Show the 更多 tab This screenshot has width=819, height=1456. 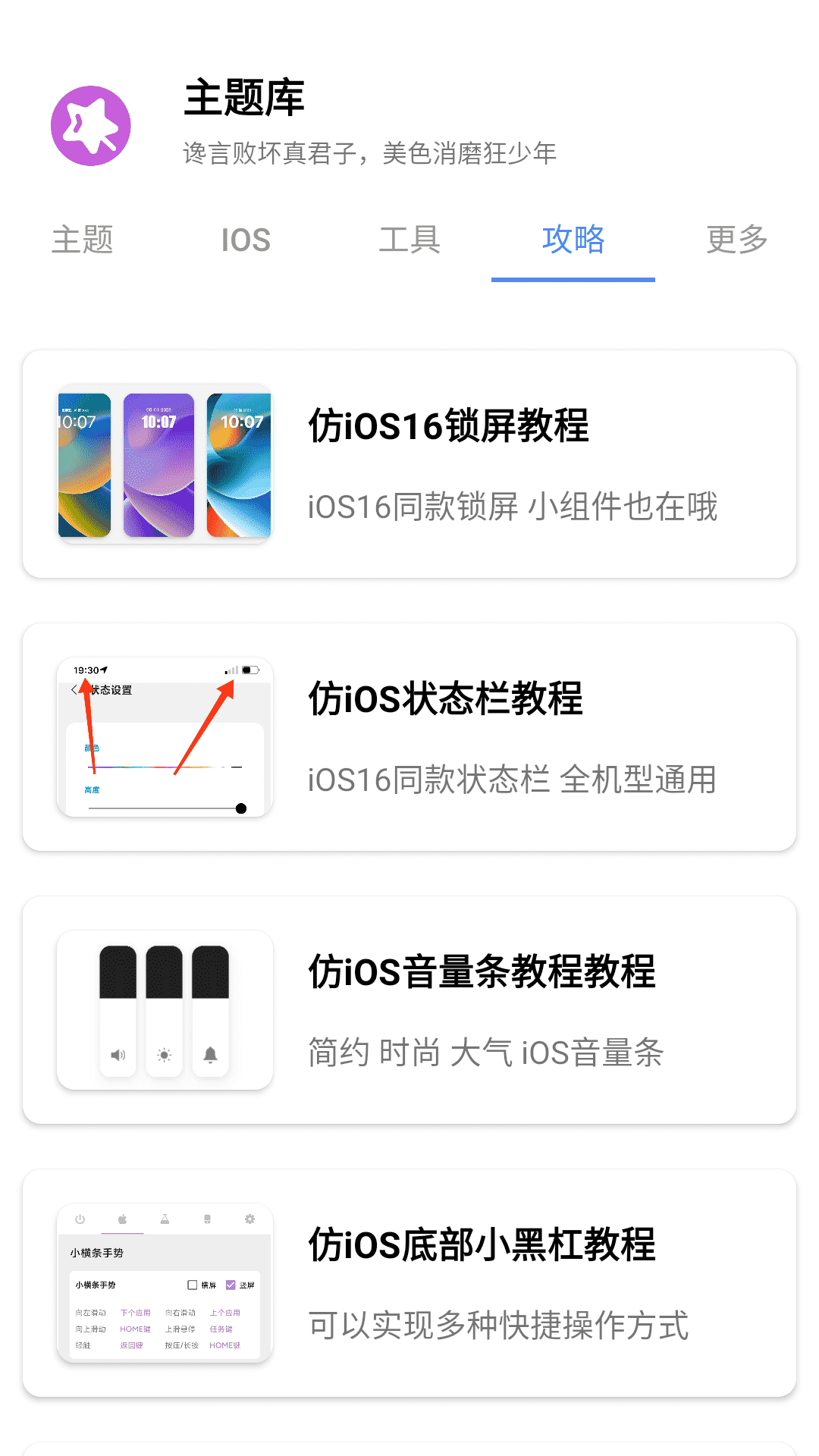coord(736,240)
